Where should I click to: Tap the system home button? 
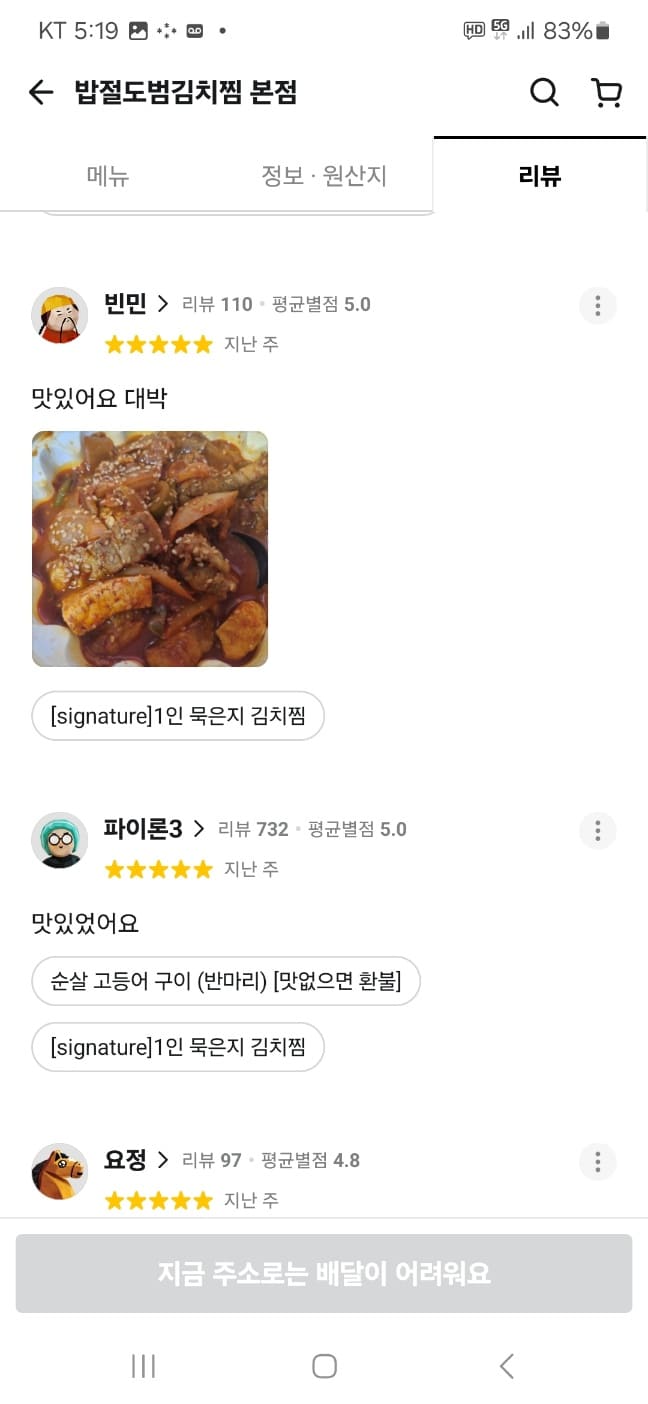[x=324, y=1366]
